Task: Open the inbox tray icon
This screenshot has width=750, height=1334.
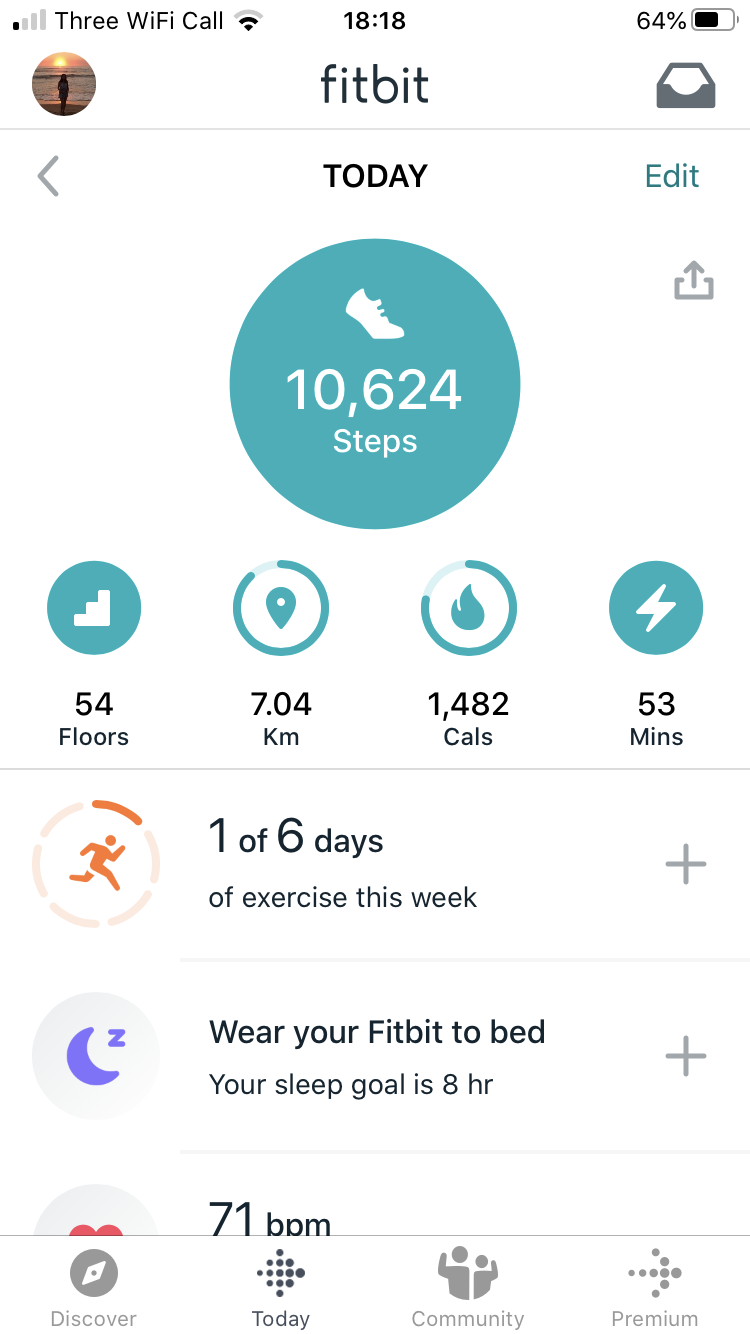Action: [685, 86]
